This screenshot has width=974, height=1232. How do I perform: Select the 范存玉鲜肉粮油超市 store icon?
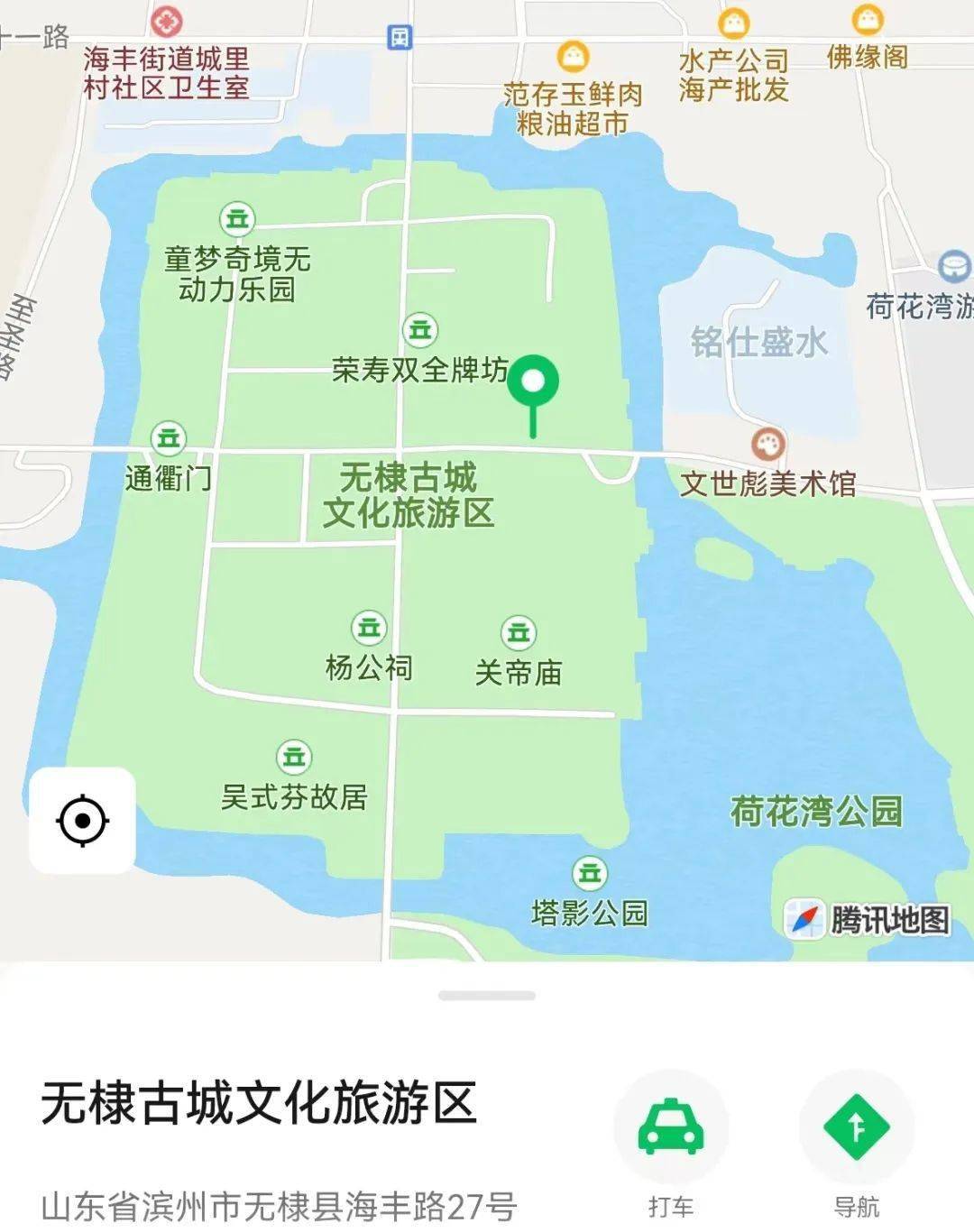pyautogui.click(x=574, y=56)
